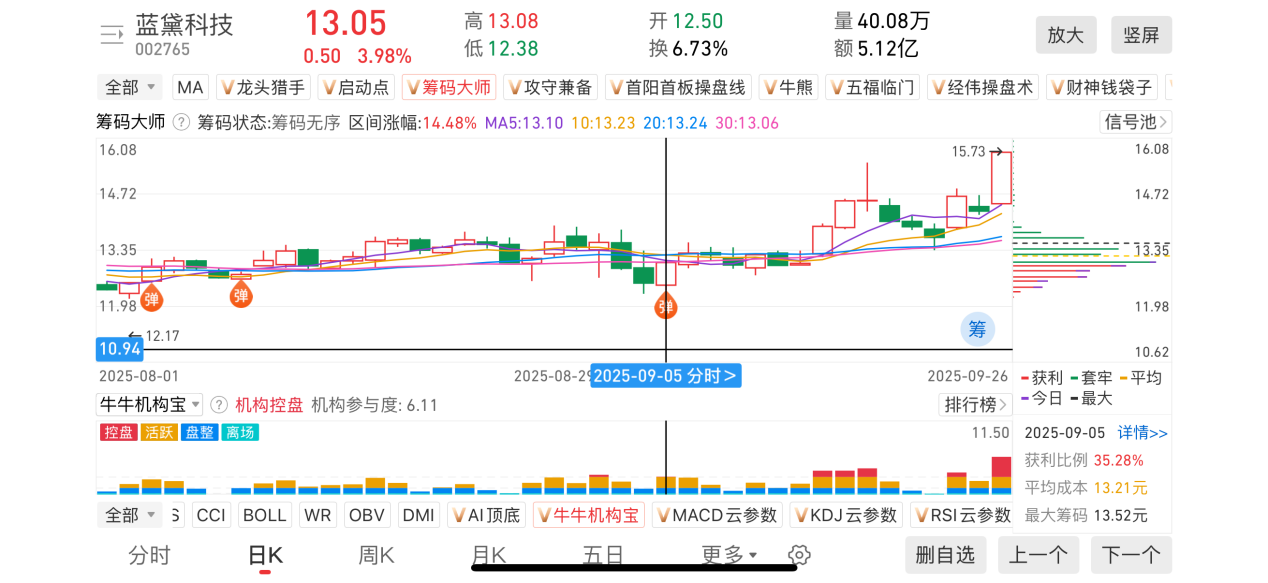Switch to the 分时 tab
Image resolution: width=1268 pixels, height=583 pixels.
coord(149,555)
